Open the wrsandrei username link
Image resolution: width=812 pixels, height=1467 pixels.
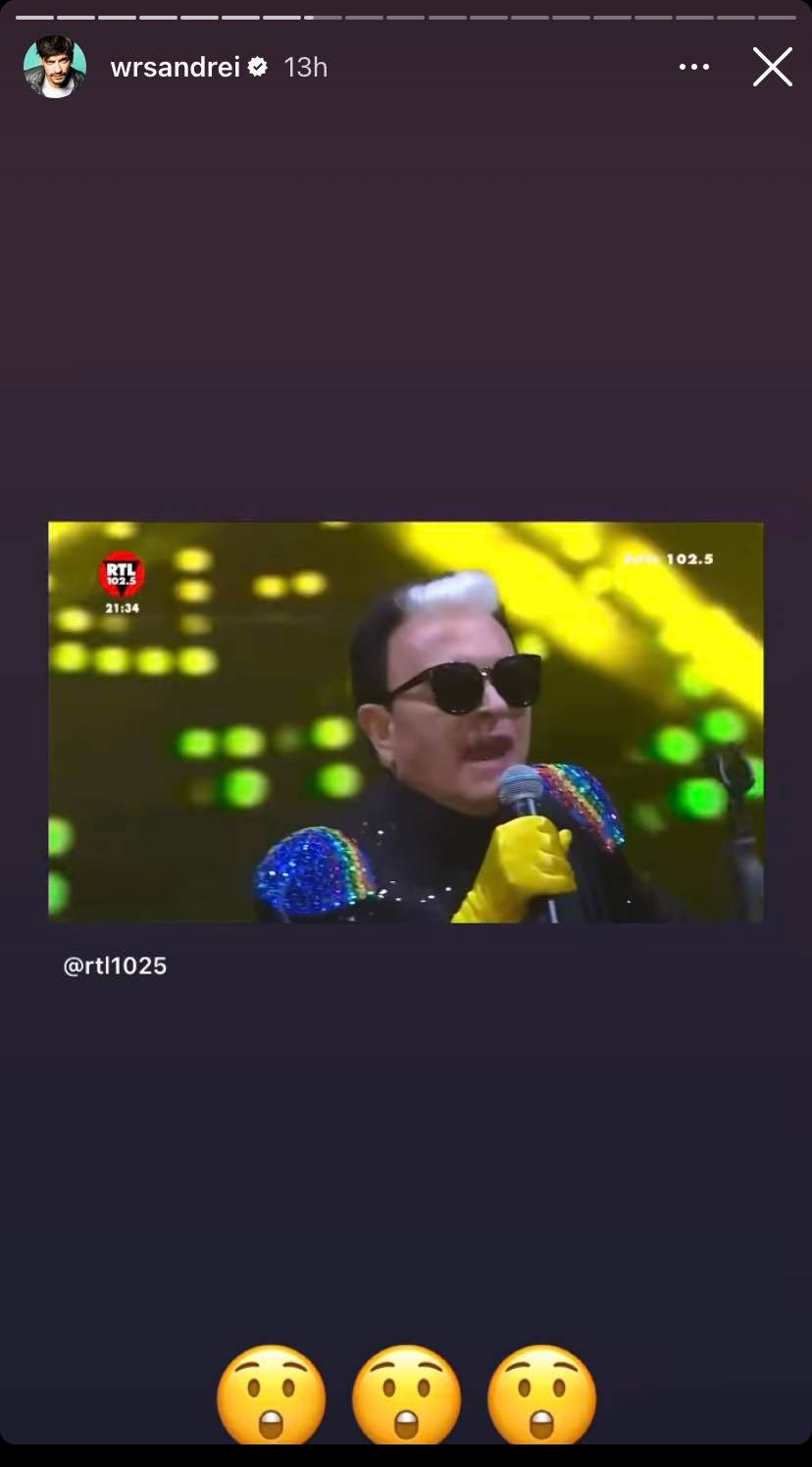tap(176, 67)
